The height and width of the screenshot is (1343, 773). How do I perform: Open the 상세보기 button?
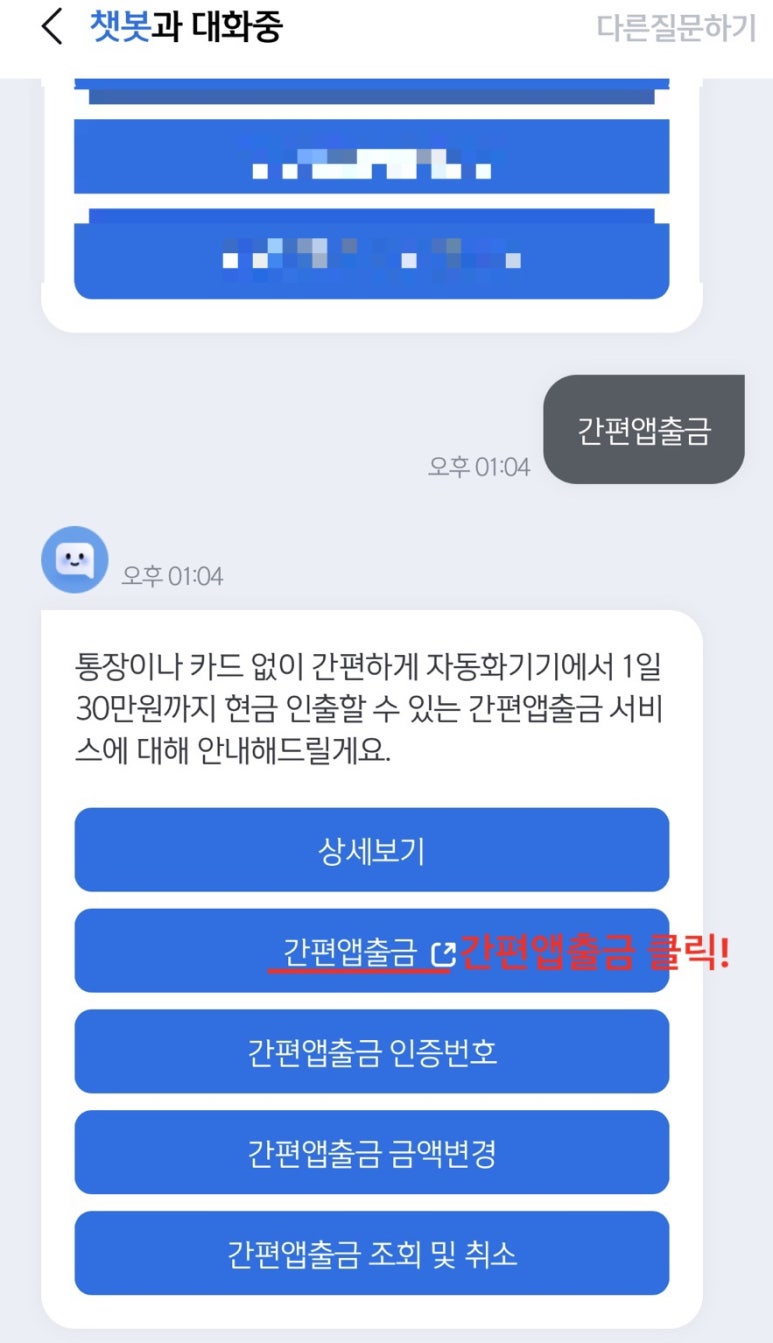371,850
